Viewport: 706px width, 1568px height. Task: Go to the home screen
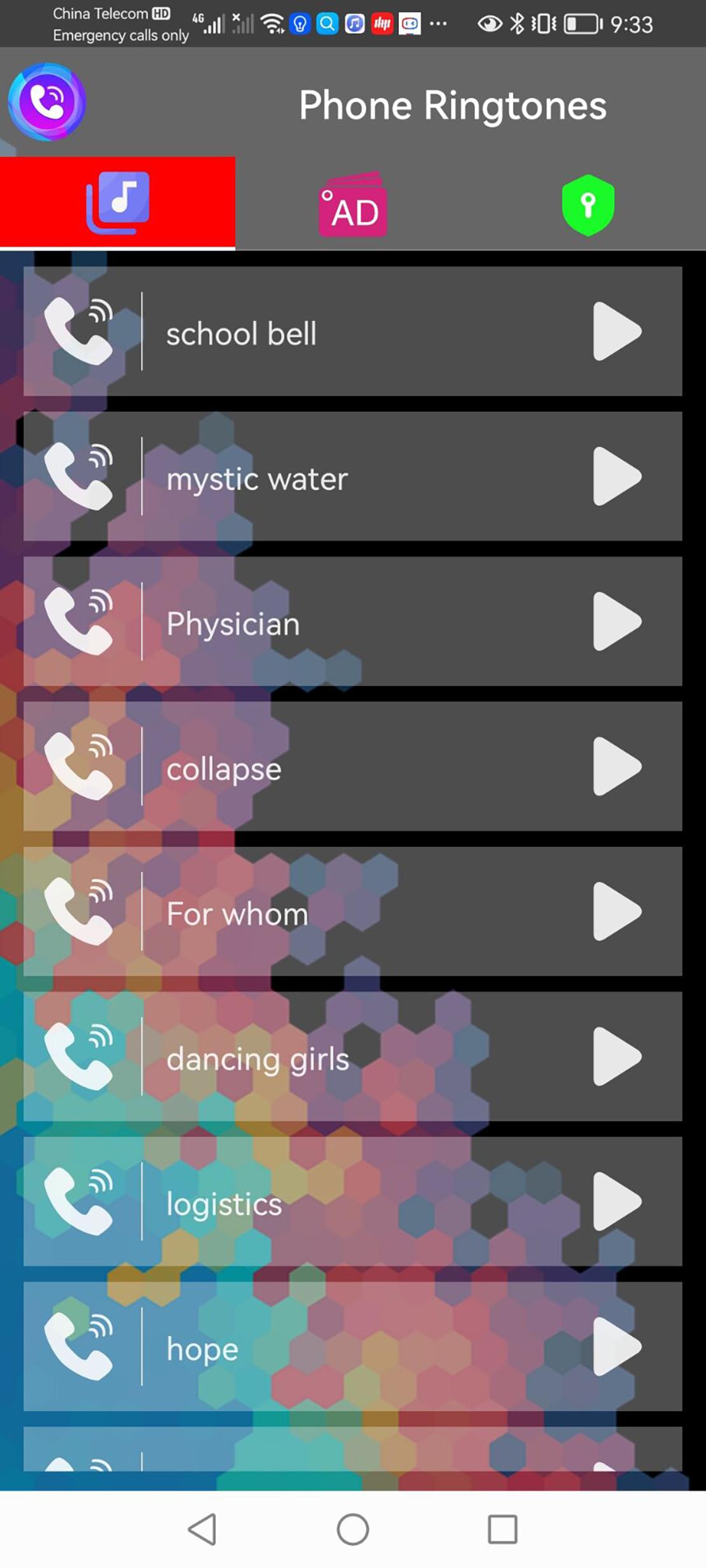(x=353, y=1529)
